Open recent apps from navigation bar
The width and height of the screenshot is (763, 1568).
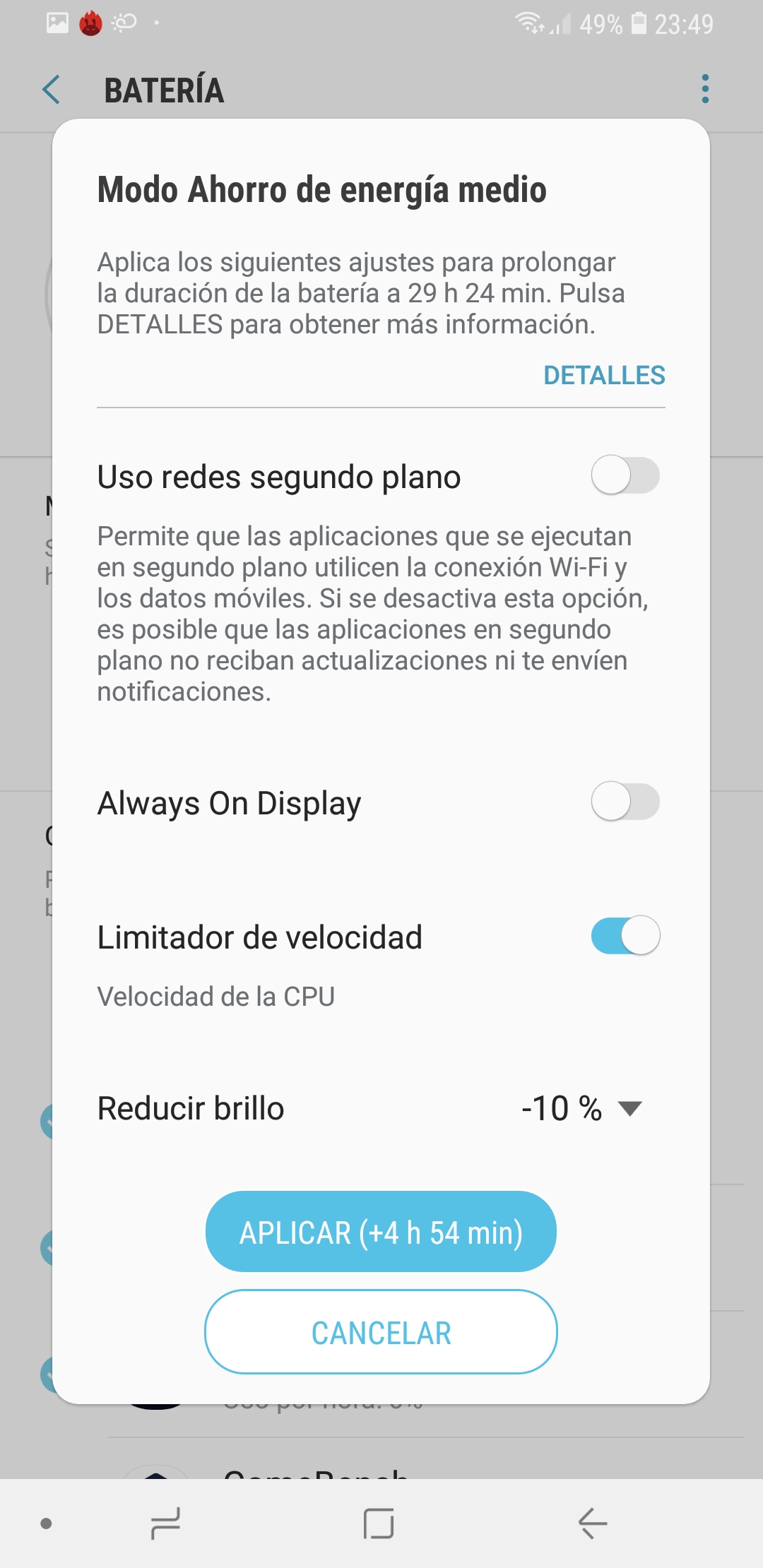[x=165, y=1523]
